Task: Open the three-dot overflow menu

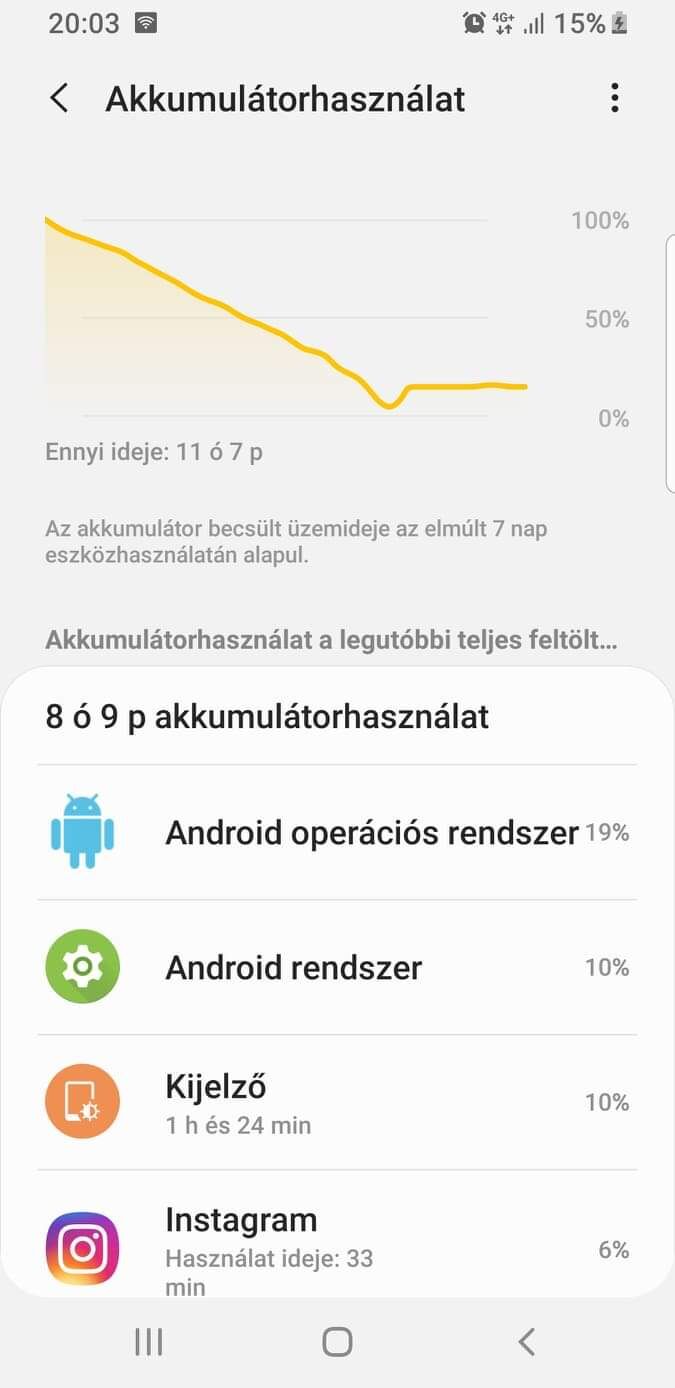Action: (x=614, y=98)
